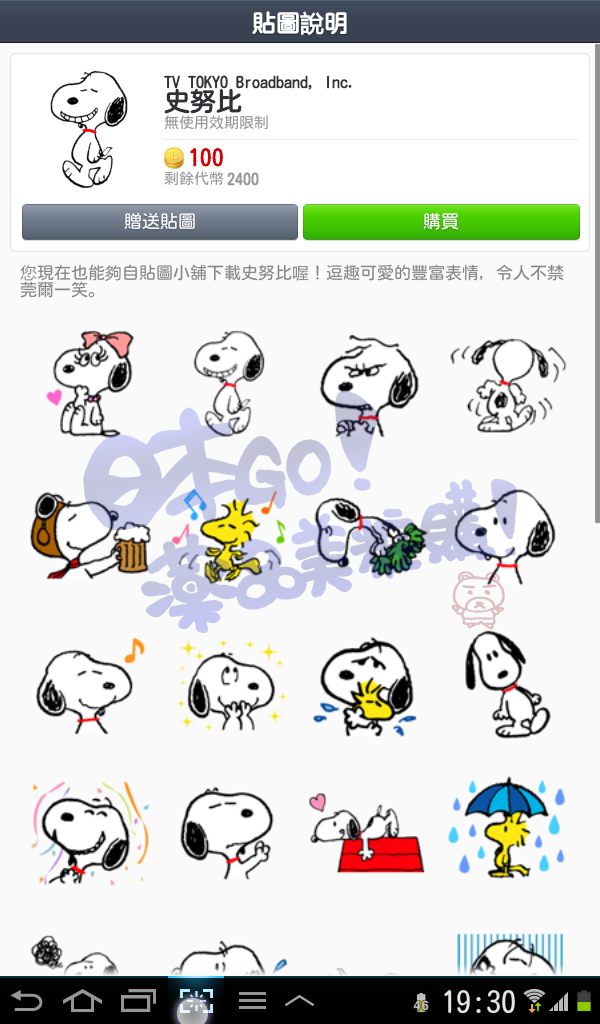The height and width of the screenshot is (1024, 600).
Task: Preview Snoopy holding beer mug sticker
Action: tap(90, 537)
